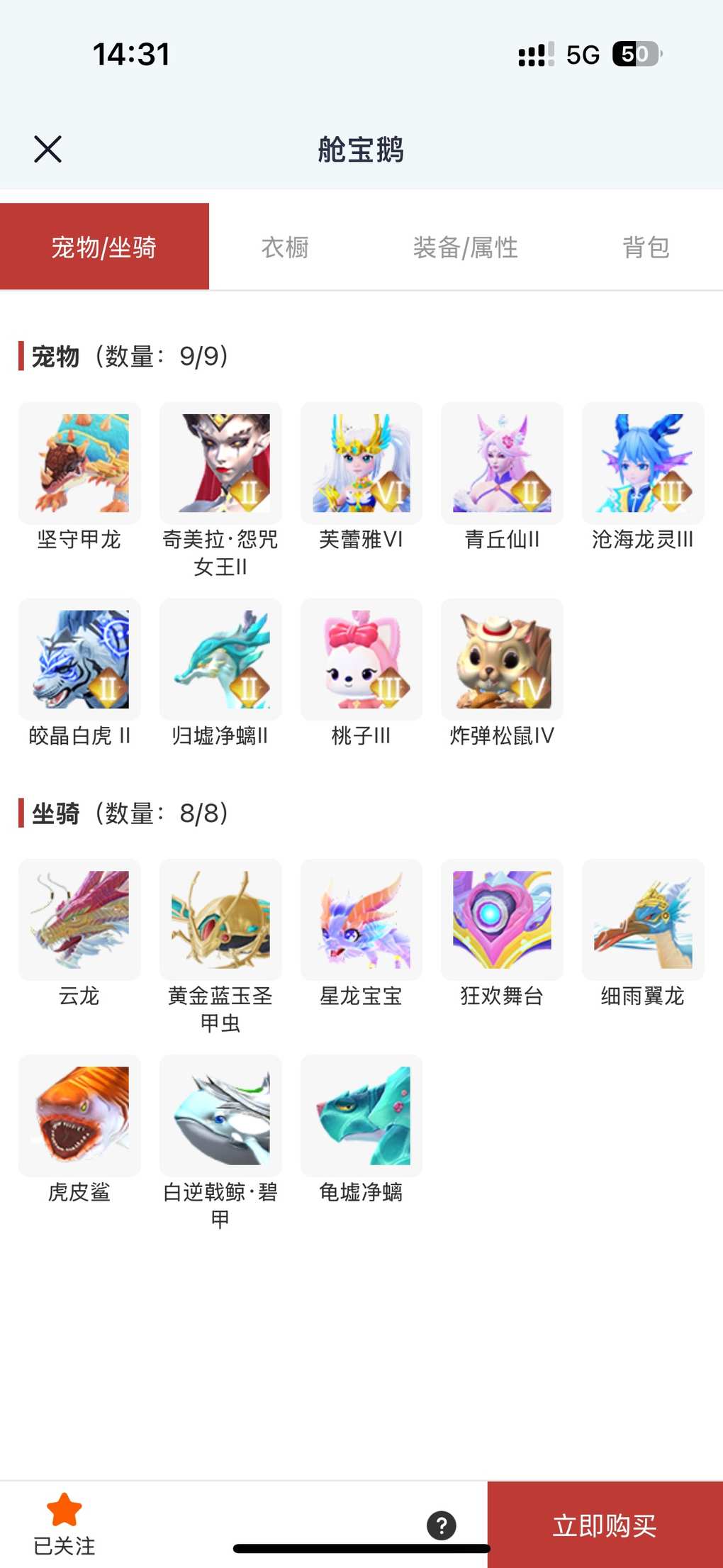723x1568 pixels.
Task: Select the 炸弹松鼠IV pet
Action: pyautogui.click(x=502, y=660)
